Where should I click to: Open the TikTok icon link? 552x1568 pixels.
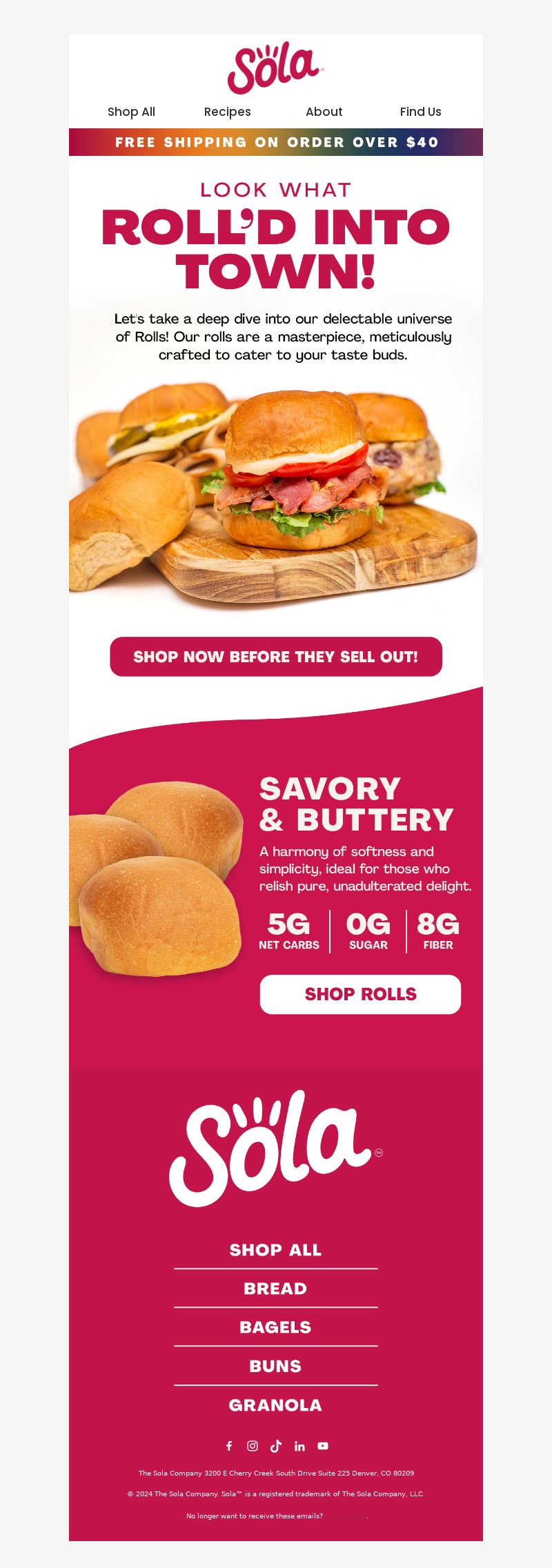click(x=276, y=1446)
